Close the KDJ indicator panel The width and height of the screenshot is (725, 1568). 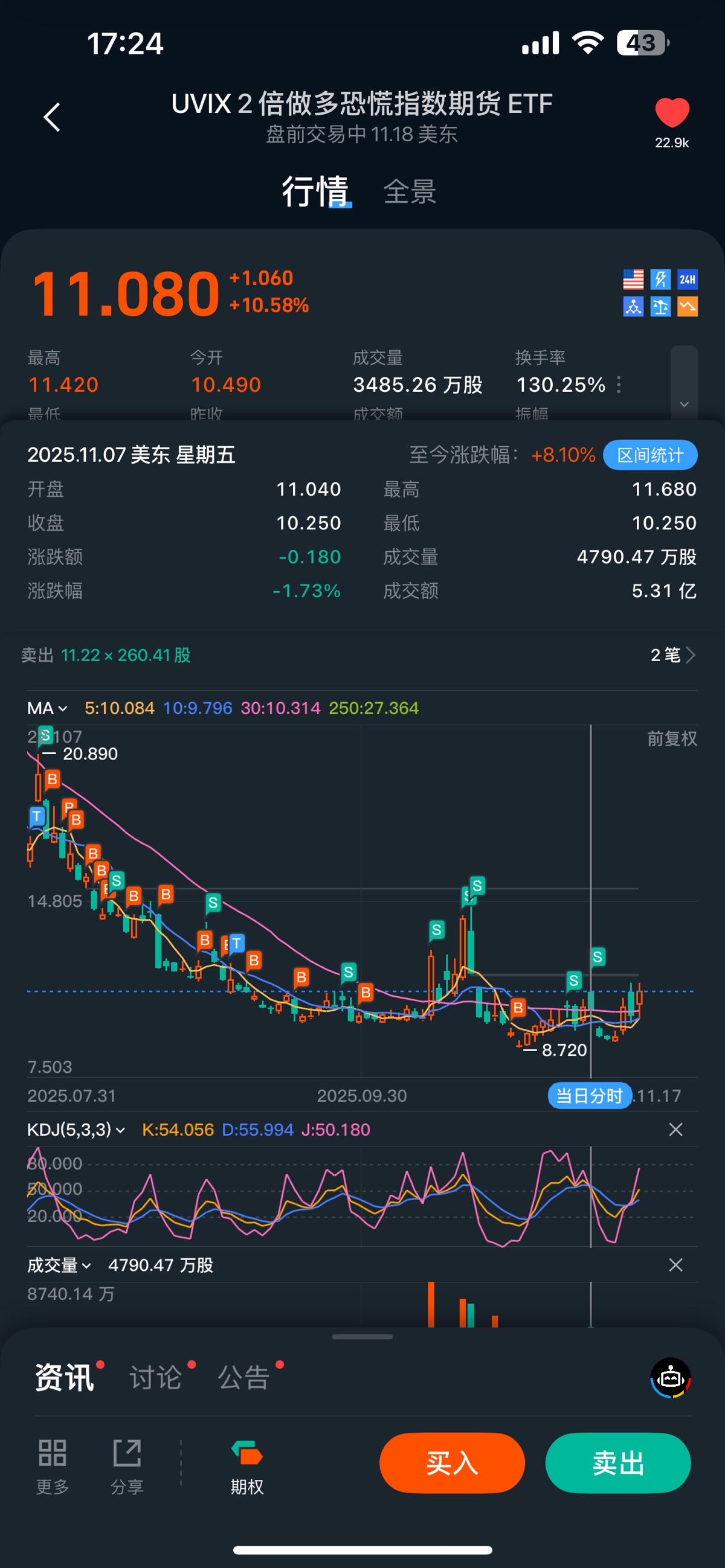pos(675,1130)
